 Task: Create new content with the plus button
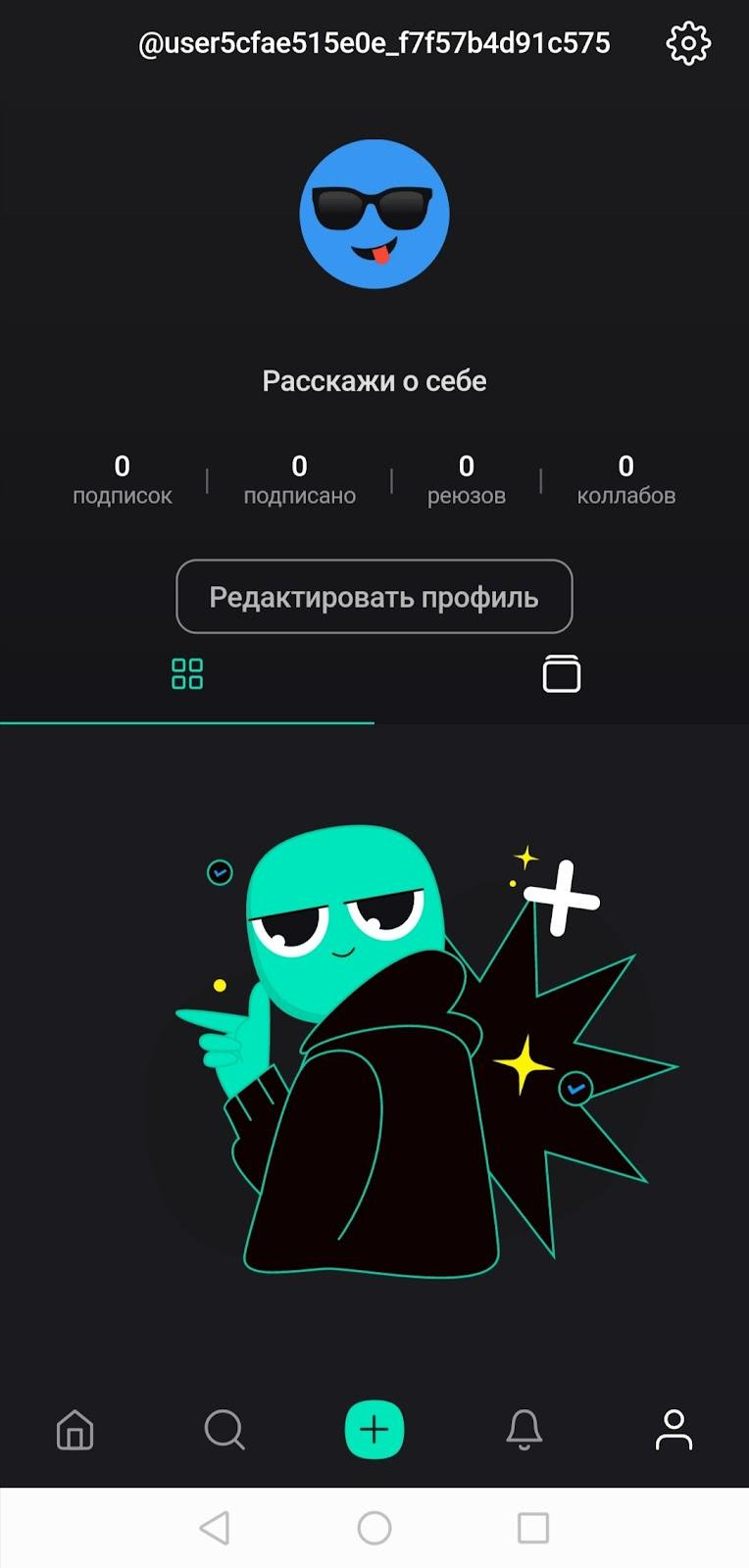pos(374,1430)
